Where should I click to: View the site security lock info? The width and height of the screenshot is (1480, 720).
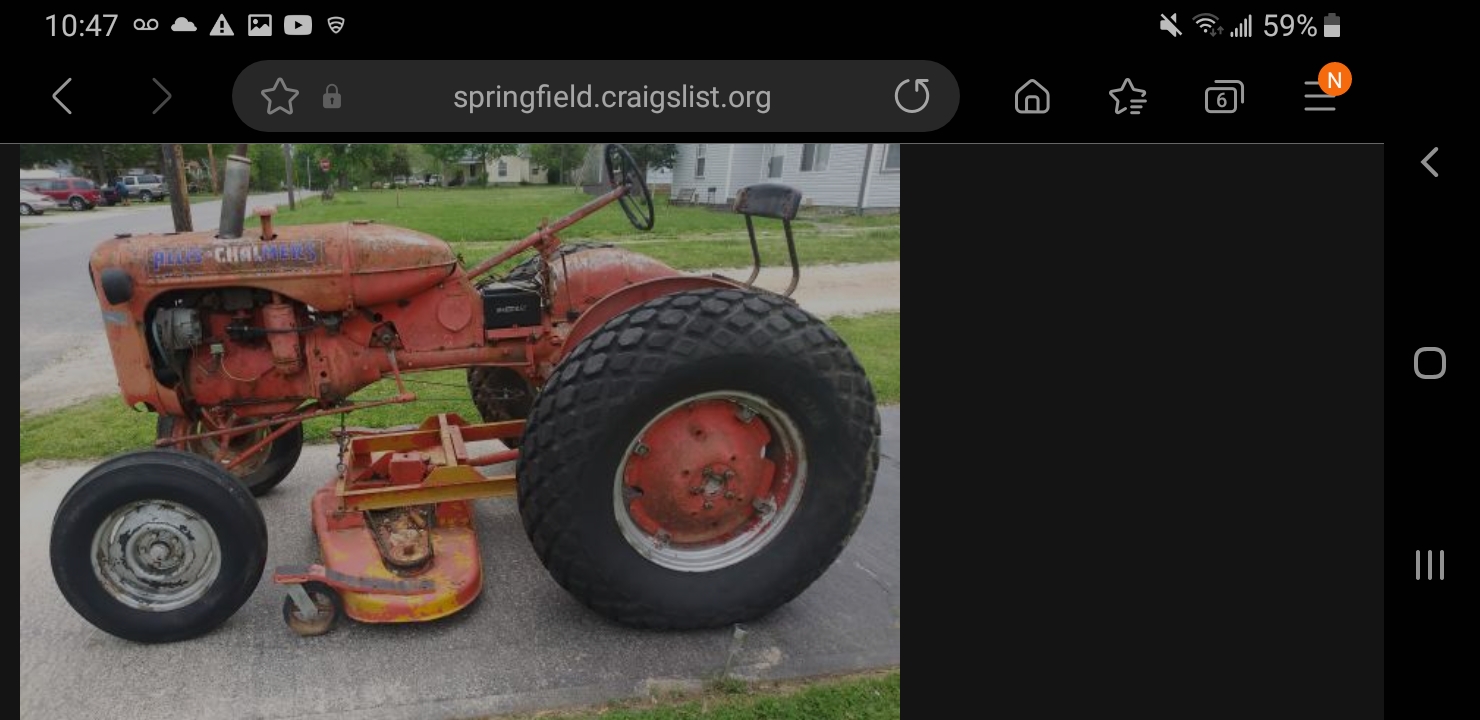tap(332, 97)
